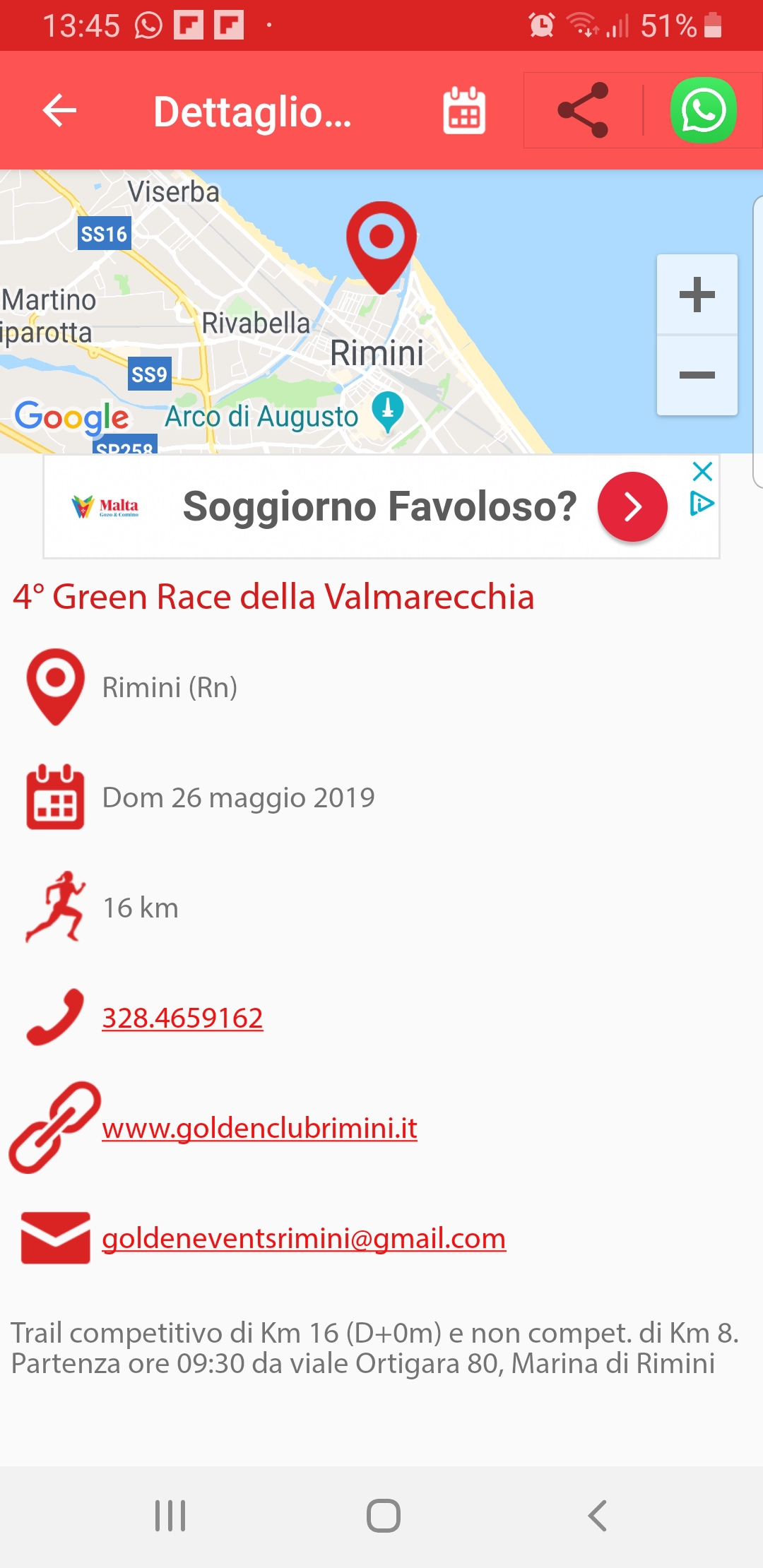
Task: Close the Malta ad banner
Action: pyautogui.click(x=702, y=471)
